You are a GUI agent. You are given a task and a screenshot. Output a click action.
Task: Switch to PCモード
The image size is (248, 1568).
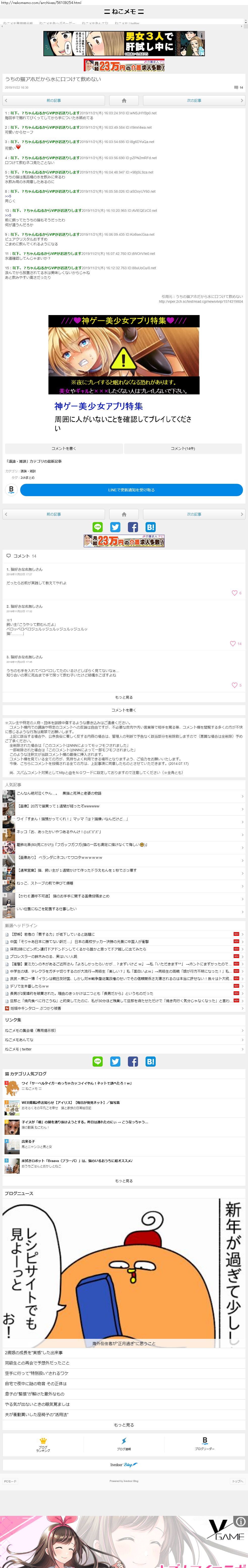coord(10,1481)
